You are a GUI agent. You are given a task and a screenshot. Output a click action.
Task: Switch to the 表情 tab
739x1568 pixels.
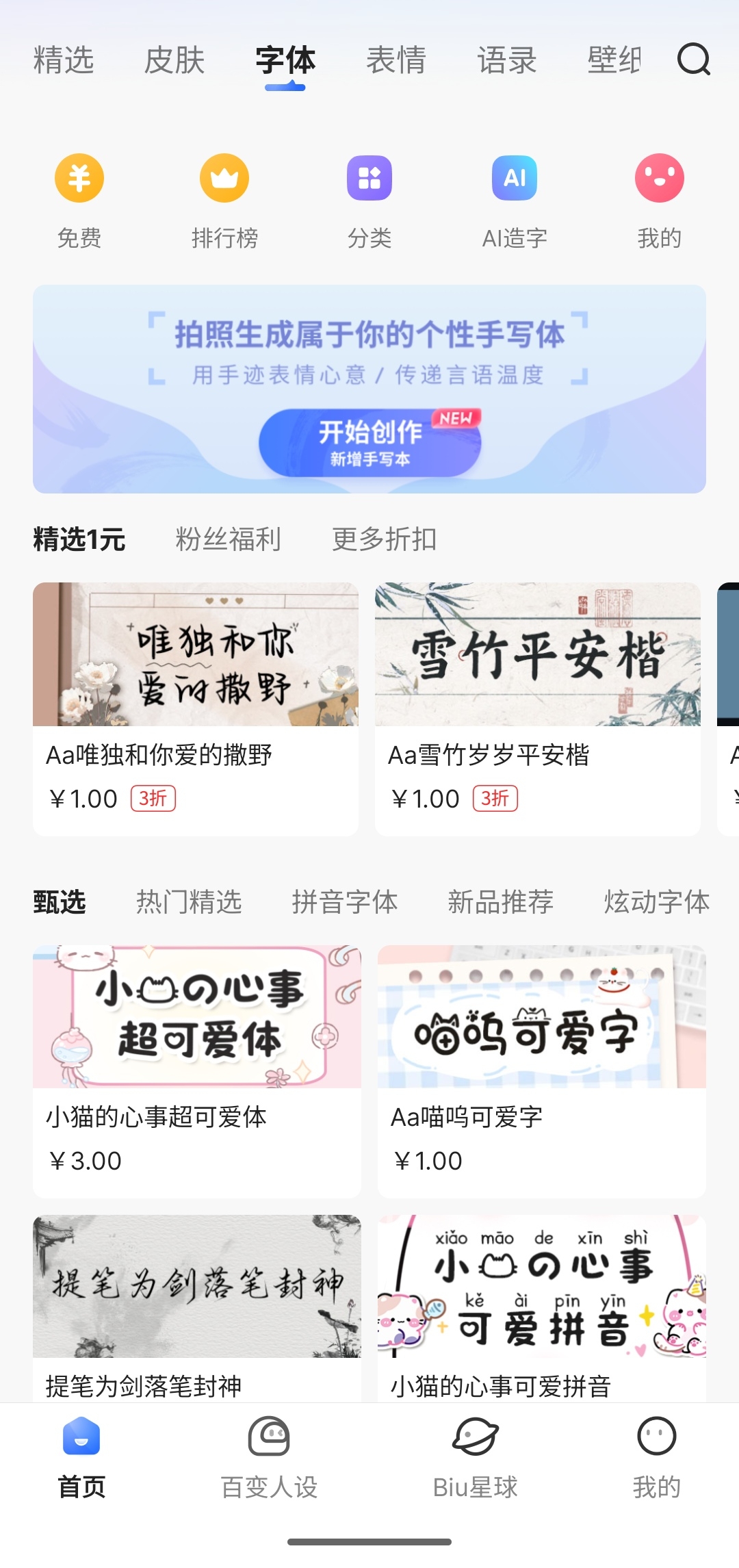tap(396, 60)
